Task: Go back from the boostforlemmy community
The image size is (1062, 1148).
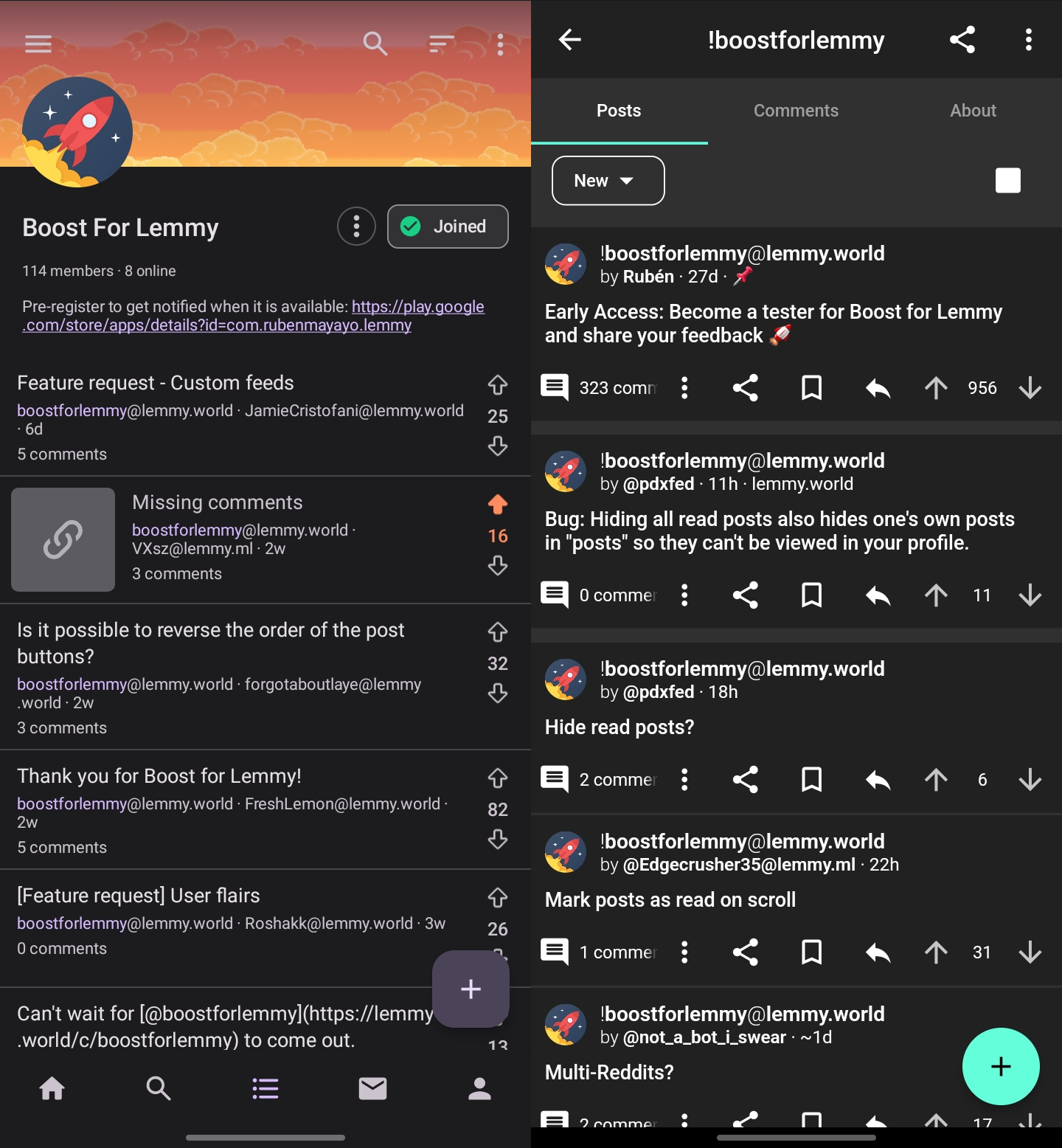Action: coord(570,40)
